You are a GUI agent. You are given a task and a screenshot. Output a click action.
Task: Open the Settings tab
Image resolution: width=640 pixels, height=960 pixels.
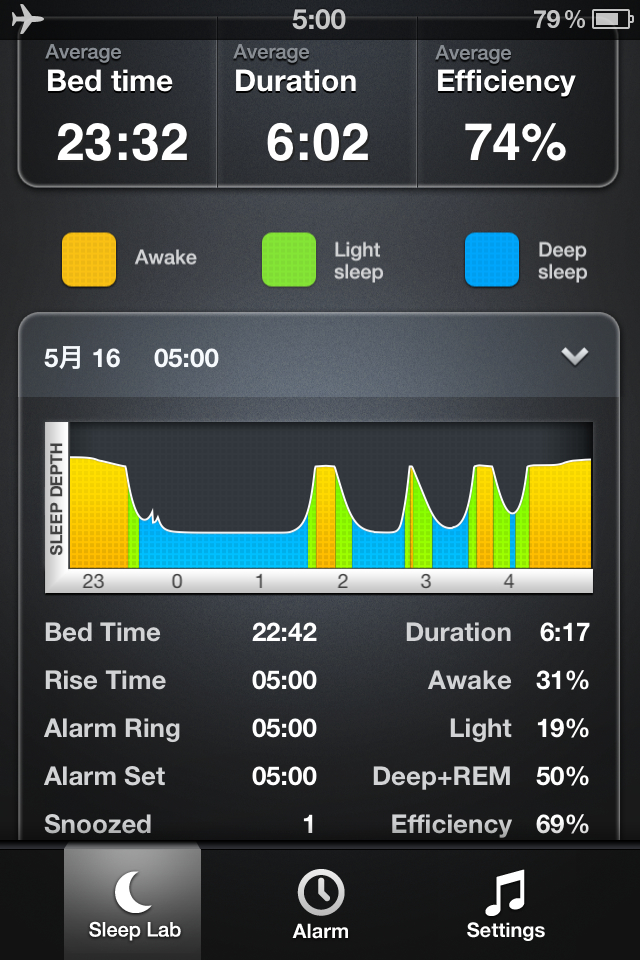pyautogui.click(x=505, y=903)
